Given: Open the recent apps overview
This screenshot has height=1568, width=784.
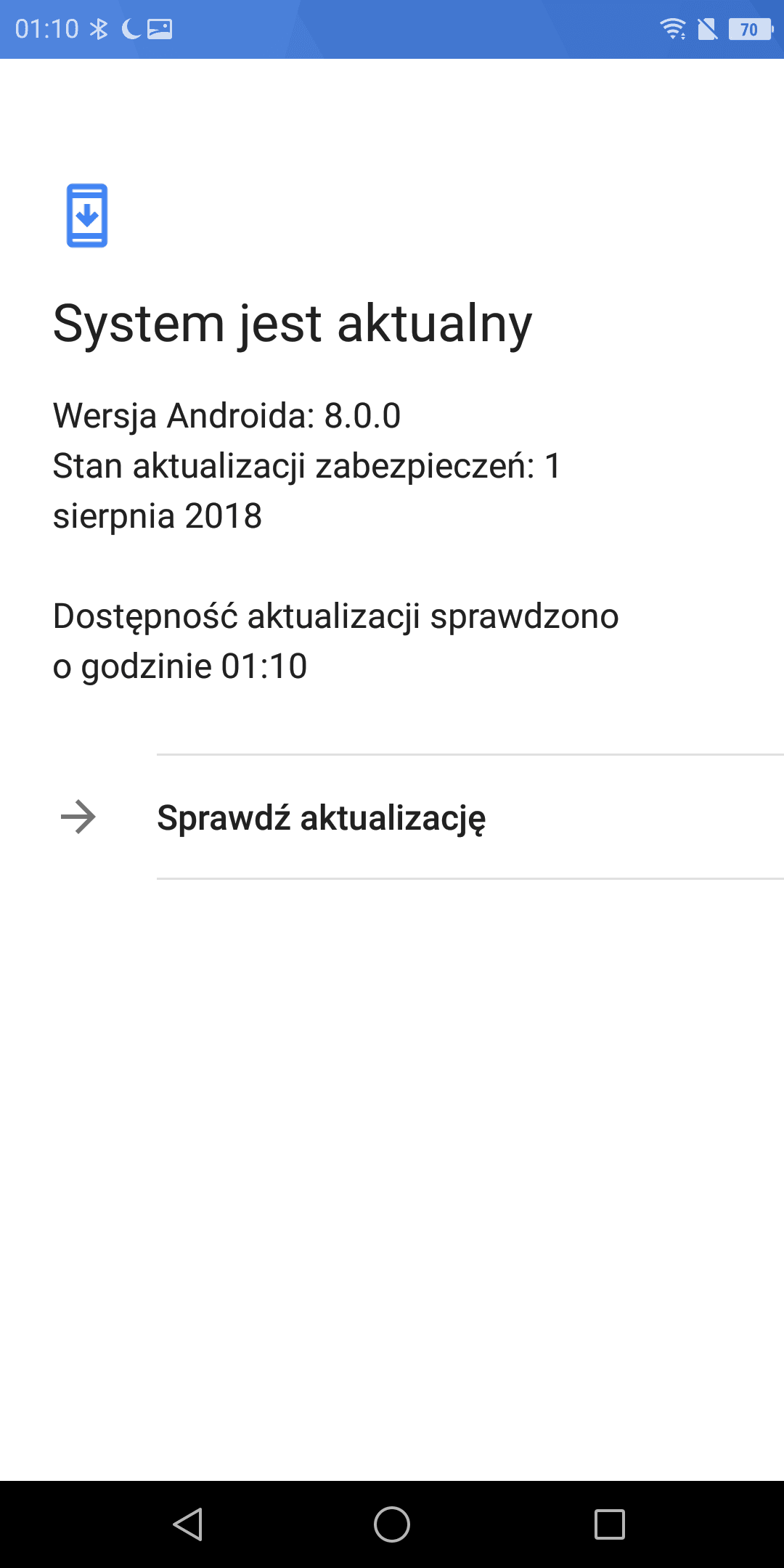Looking at the screenshot, I should point(610,1524).
